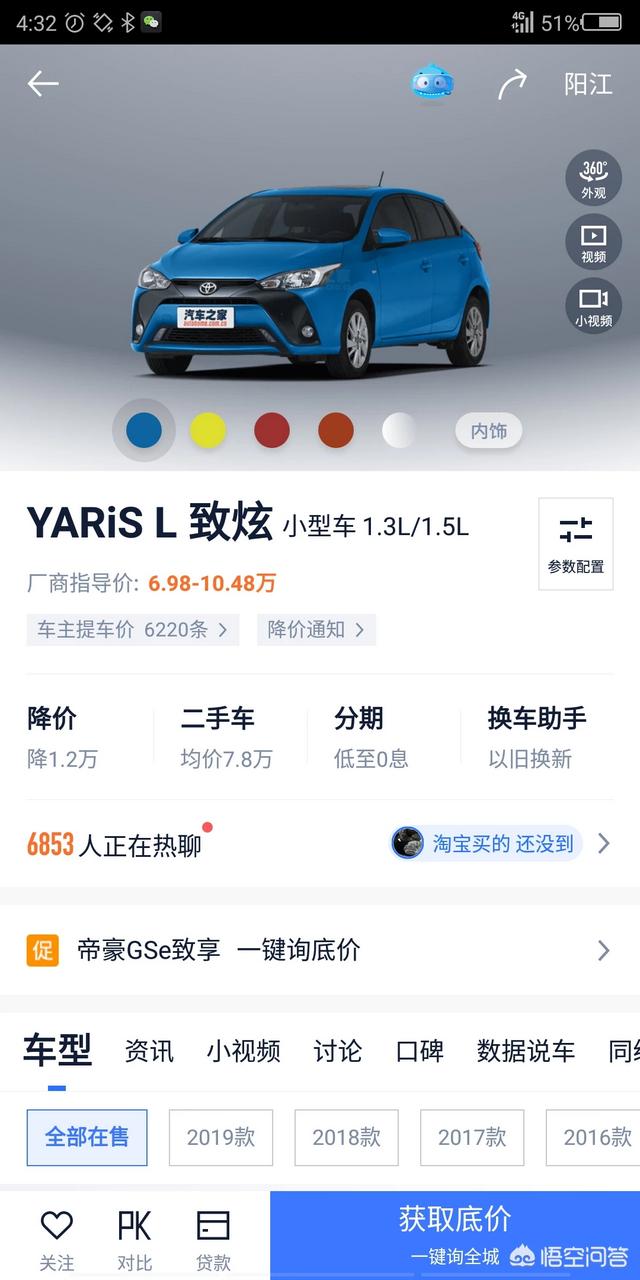Select the yellow car color
The width and height of the screenshot is (640, 1280).
pos(208,430)
